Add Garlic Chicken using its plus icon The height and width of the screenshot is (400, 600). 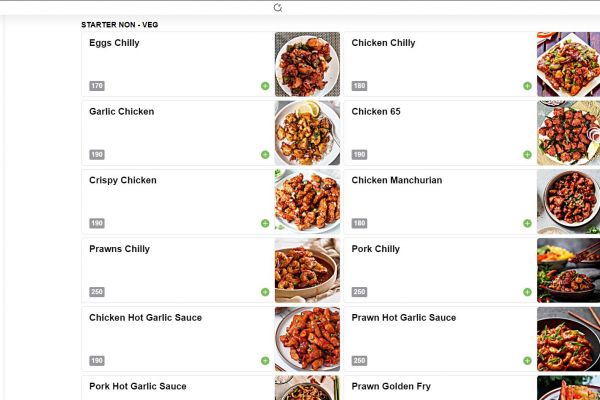point(265,155)
